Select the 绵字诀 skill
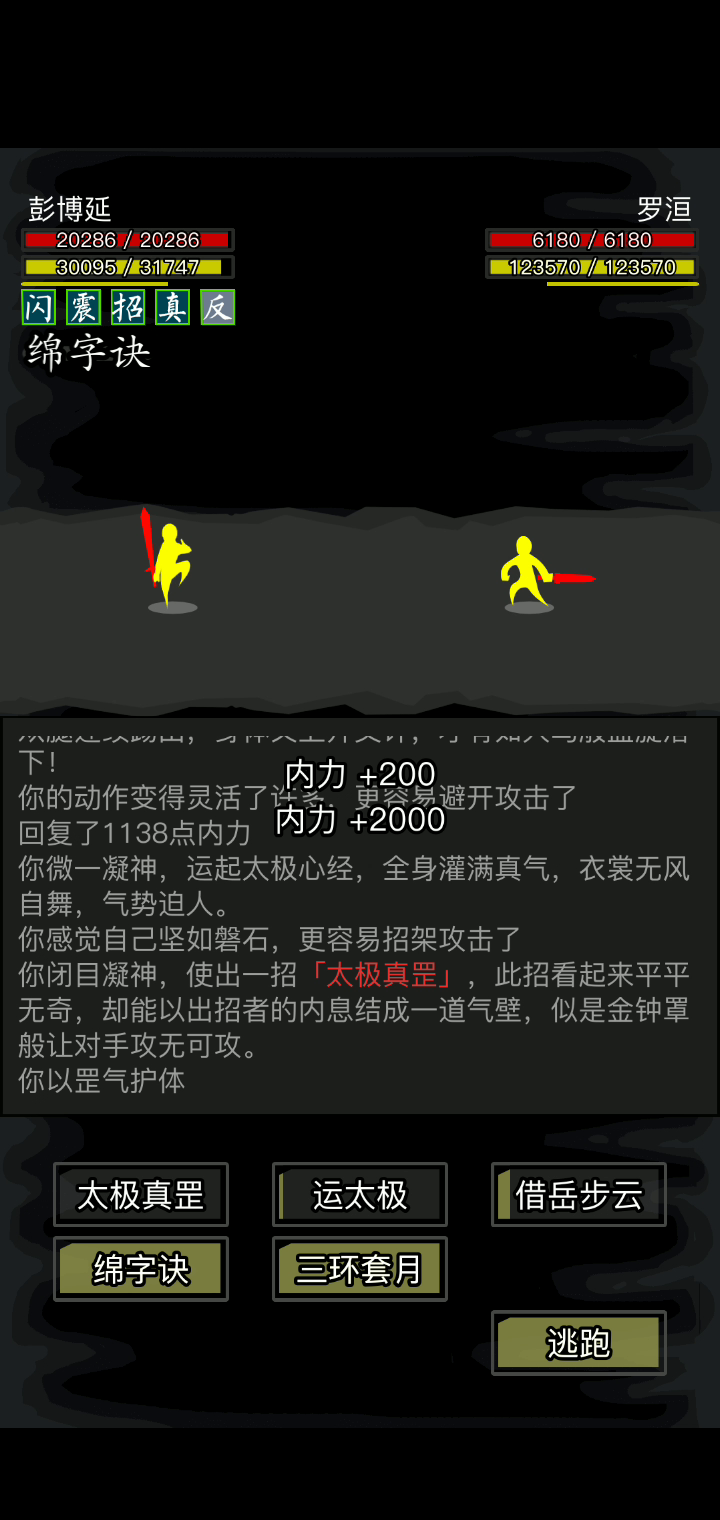 (x=141, y=1268)
